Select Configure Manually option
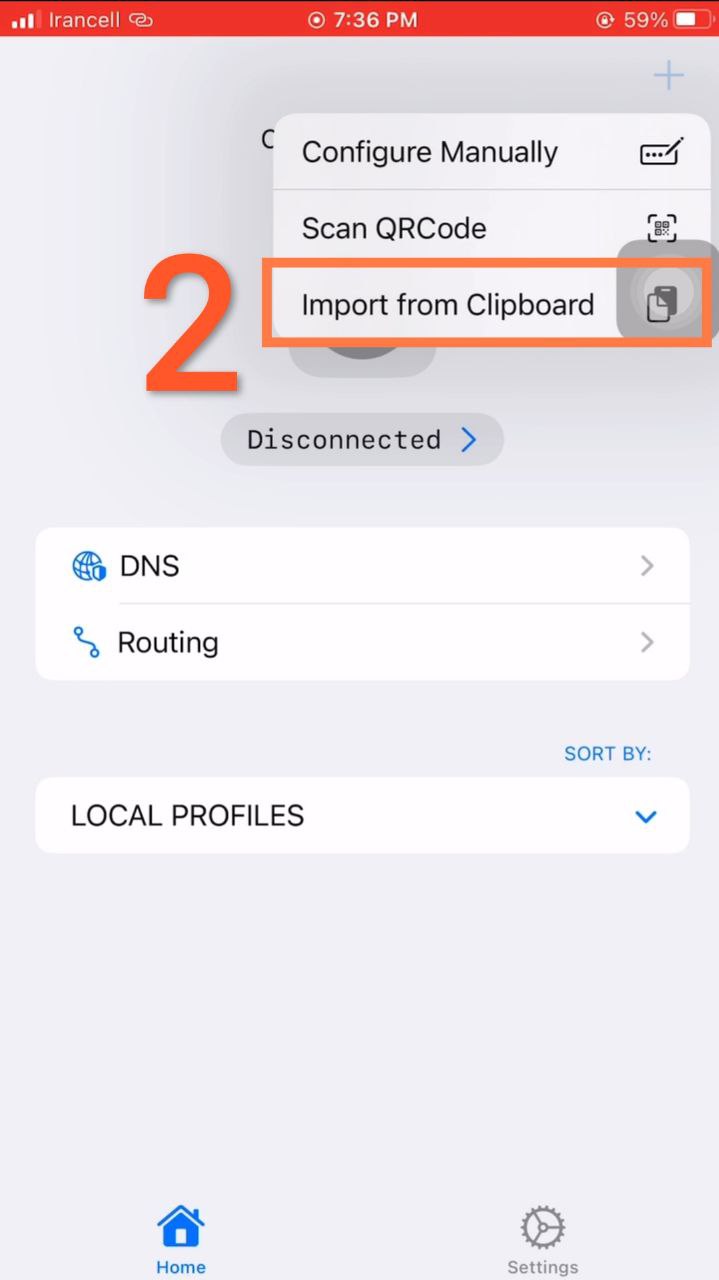Viewport: 719px width, 1280px height. (x=490, y=152)
